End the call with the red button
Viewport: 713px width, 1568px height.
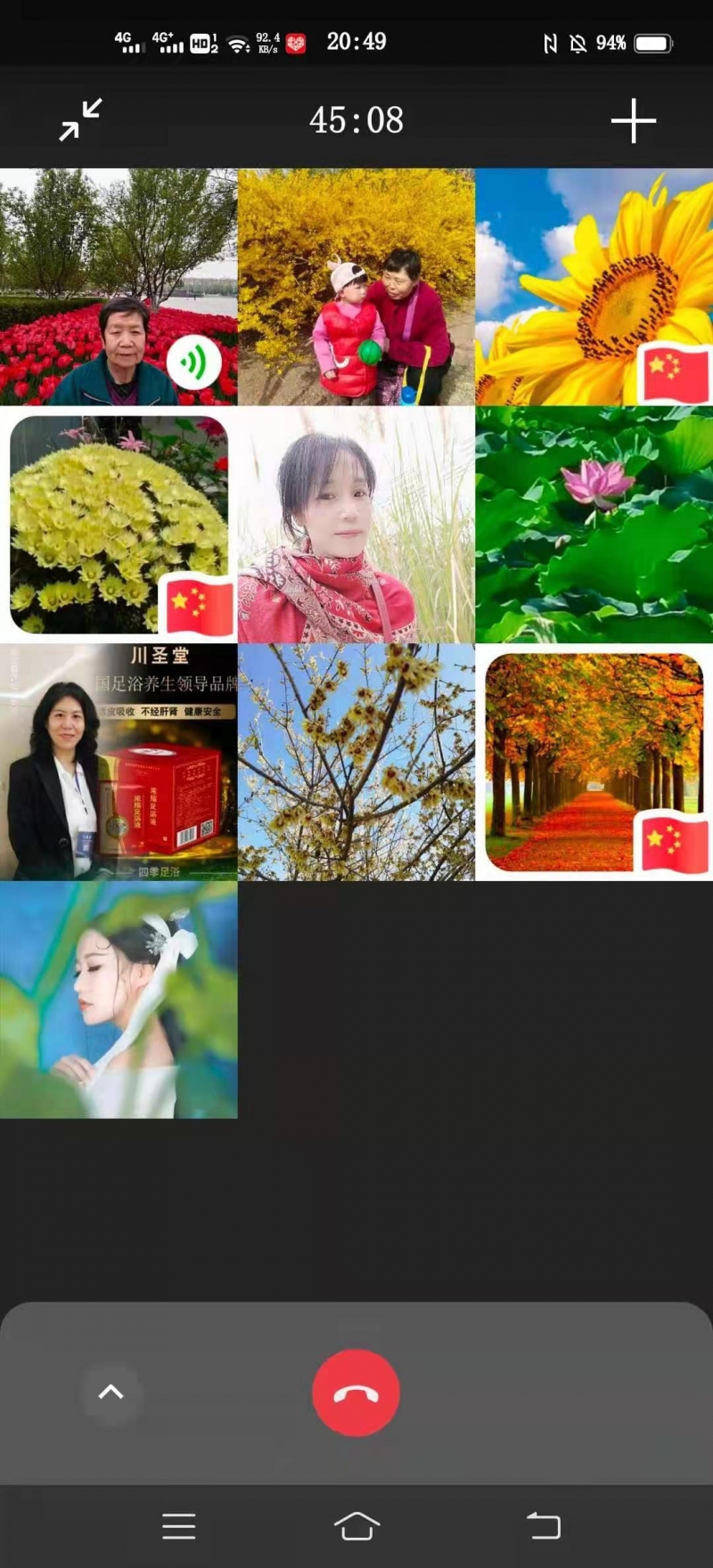(356, 1392)
